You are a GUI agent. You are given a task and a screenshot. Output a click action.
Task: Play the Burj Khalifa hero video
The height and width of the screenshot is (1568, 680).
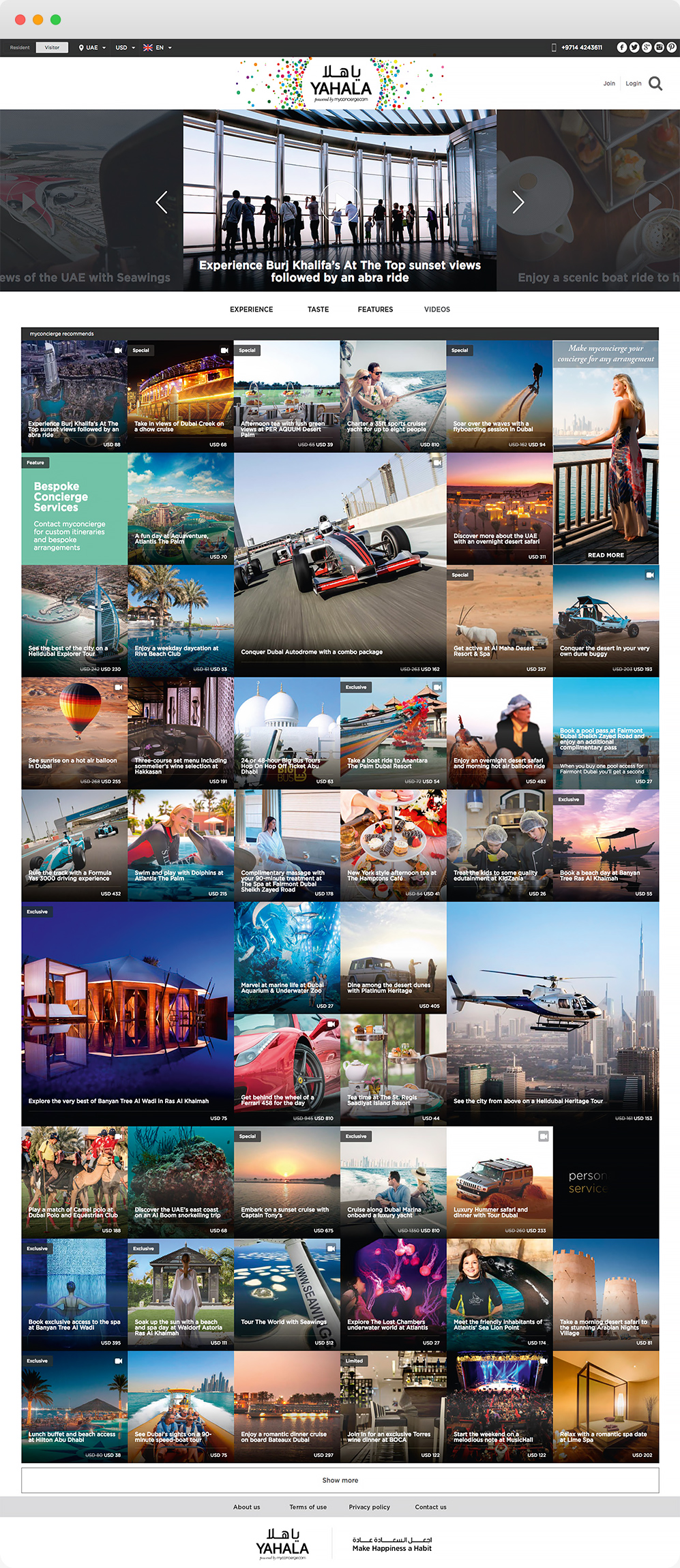click(x=339, y=200)
